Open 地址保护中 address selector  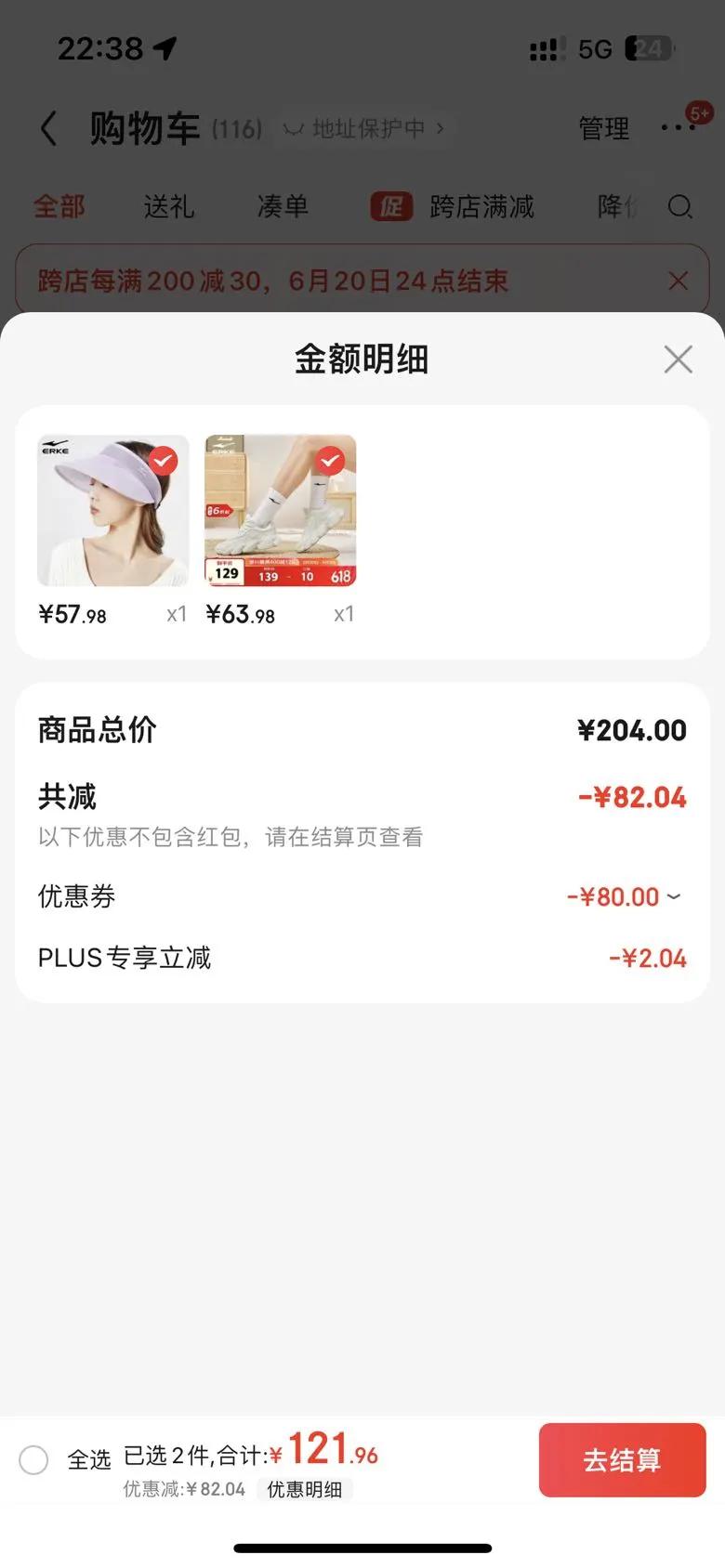pos(367,128)
